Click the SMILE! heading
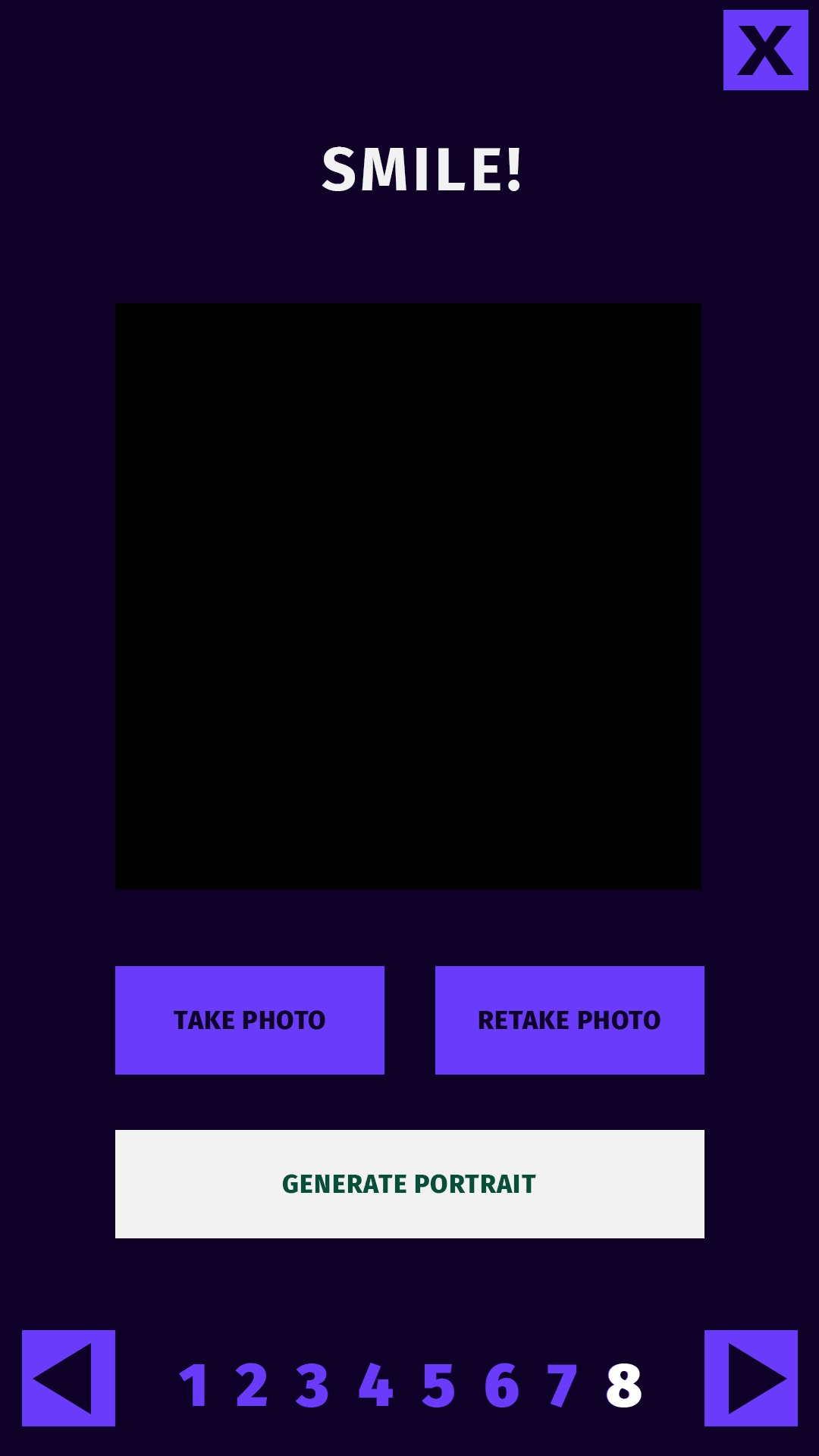 point(422,168)
